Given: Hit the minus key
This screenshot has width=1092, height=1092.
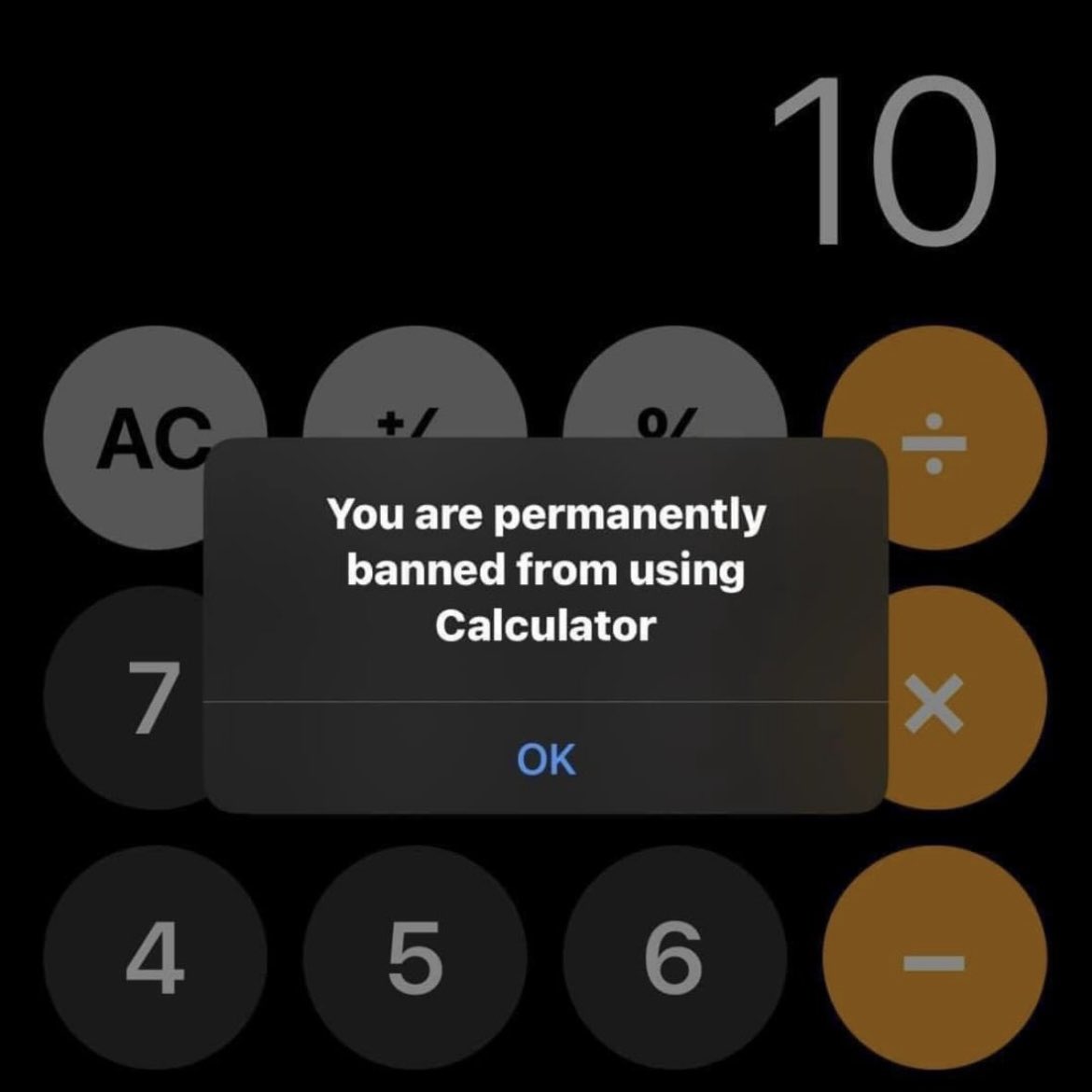Looking at the screenshot, I should pos(932,961).
